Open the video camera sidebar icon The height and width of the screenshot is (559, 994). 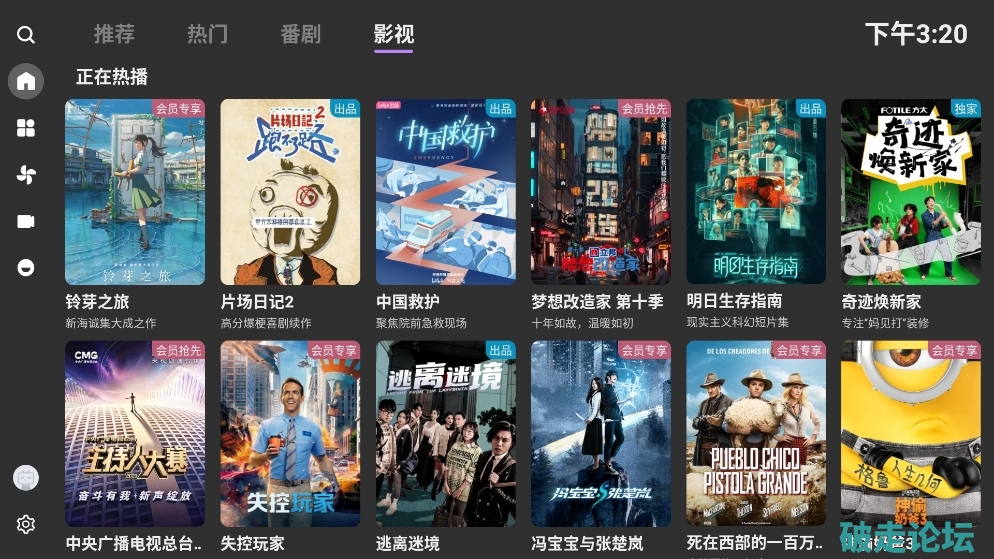coord(26,221)
